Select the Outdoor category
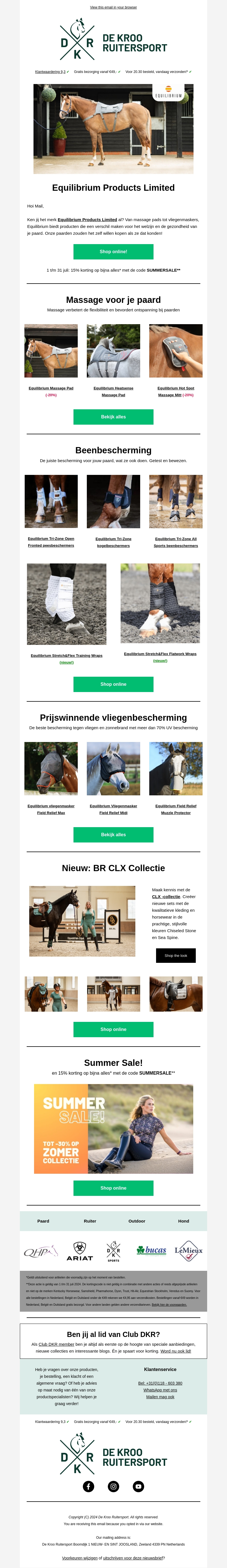Screen dimensions: 227x1568 (x=136, y=1221)
